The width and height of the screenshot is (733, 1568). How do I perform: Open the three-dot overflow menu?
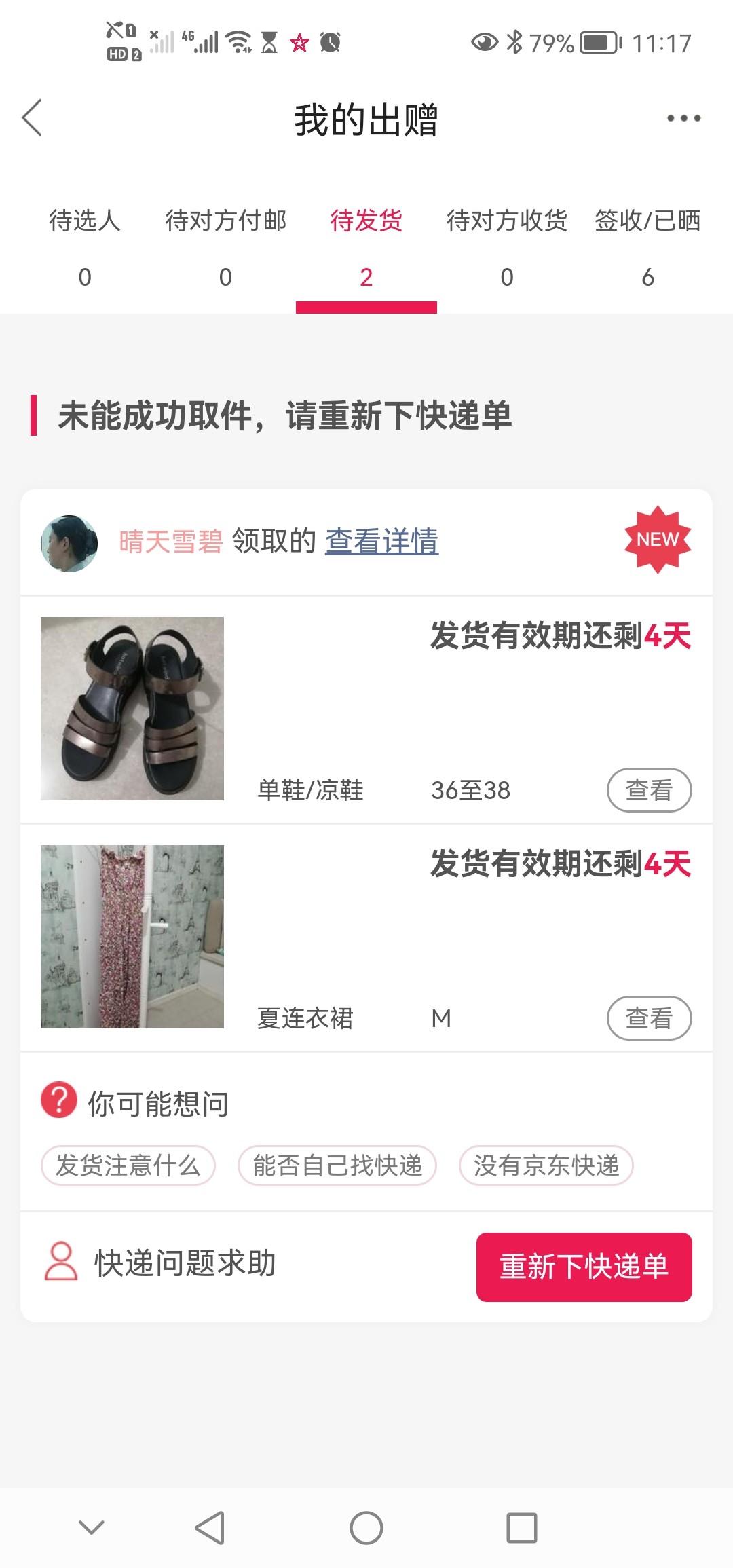(x=683, y=118)
